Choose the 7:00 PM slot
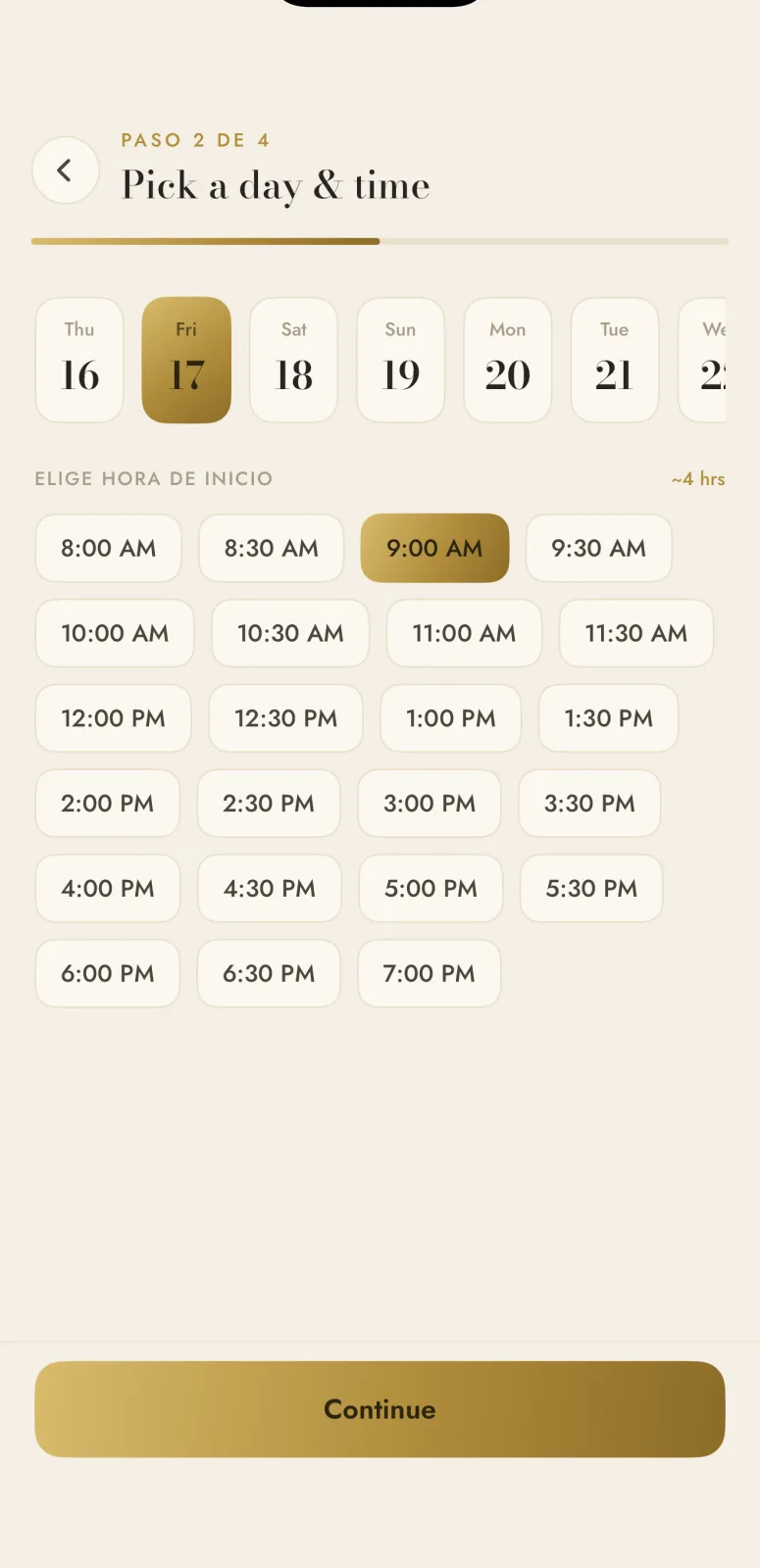Image resolution: width=760 pixels, height=1568 pixels. point(430,974)
